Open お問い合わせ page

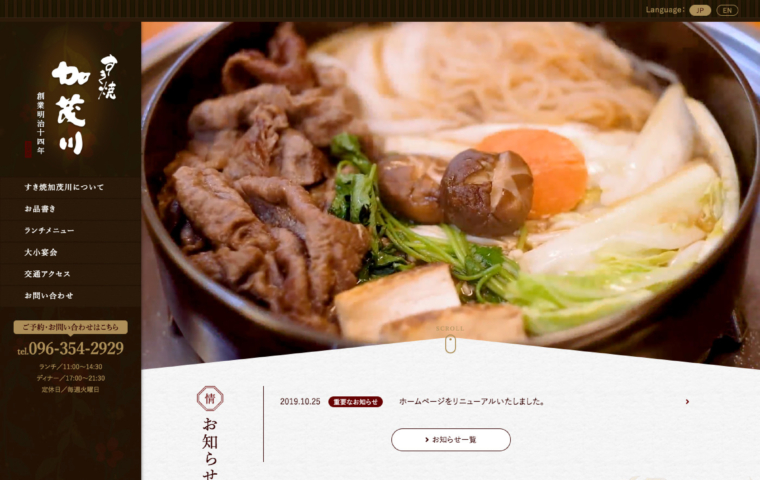tap(49, 296)
